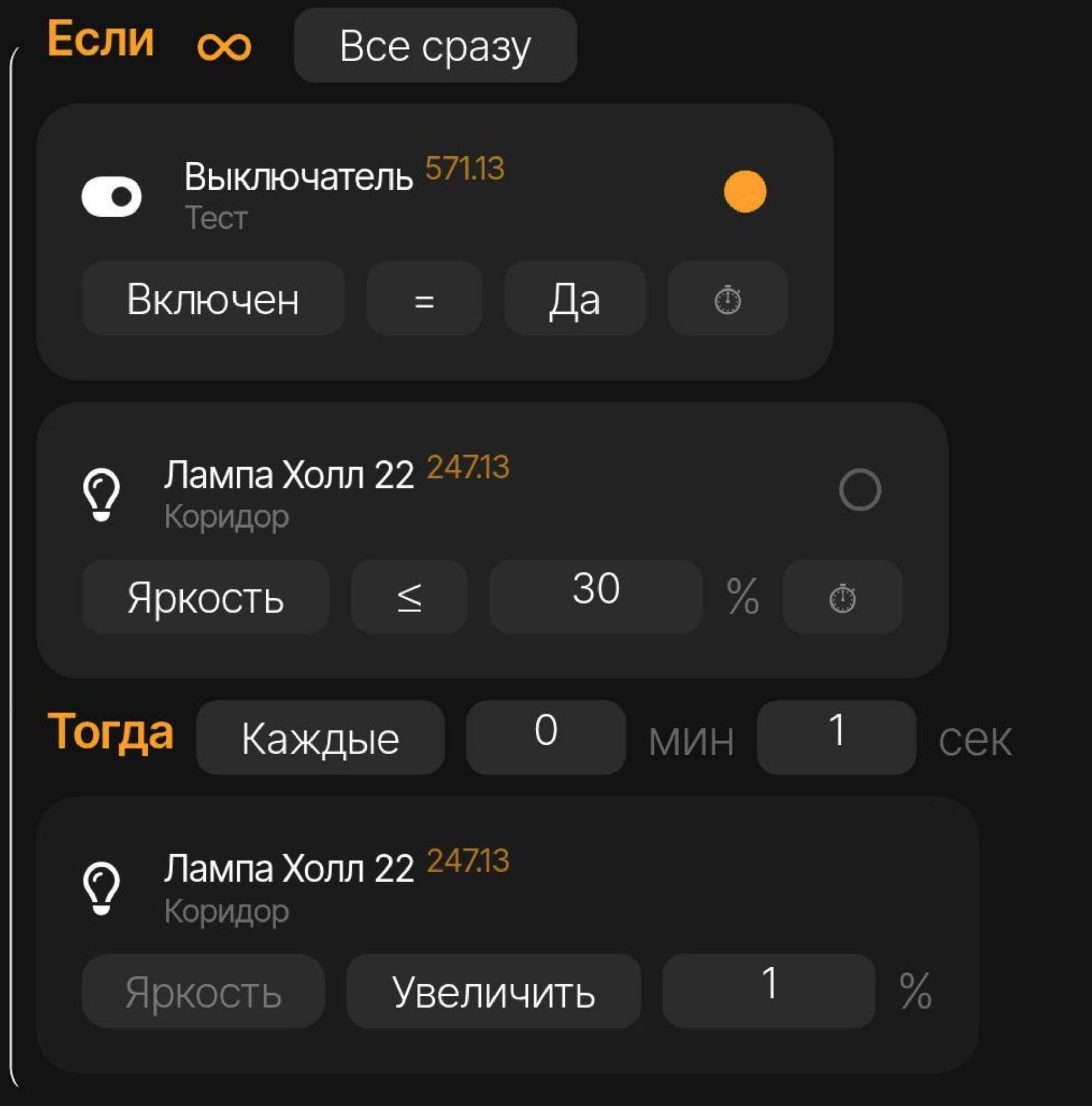Change the 'Яркость' property in the lamp condition
Image resolution: width=1092 pixels, height=1106 pixels.
[x=205, y=597]
